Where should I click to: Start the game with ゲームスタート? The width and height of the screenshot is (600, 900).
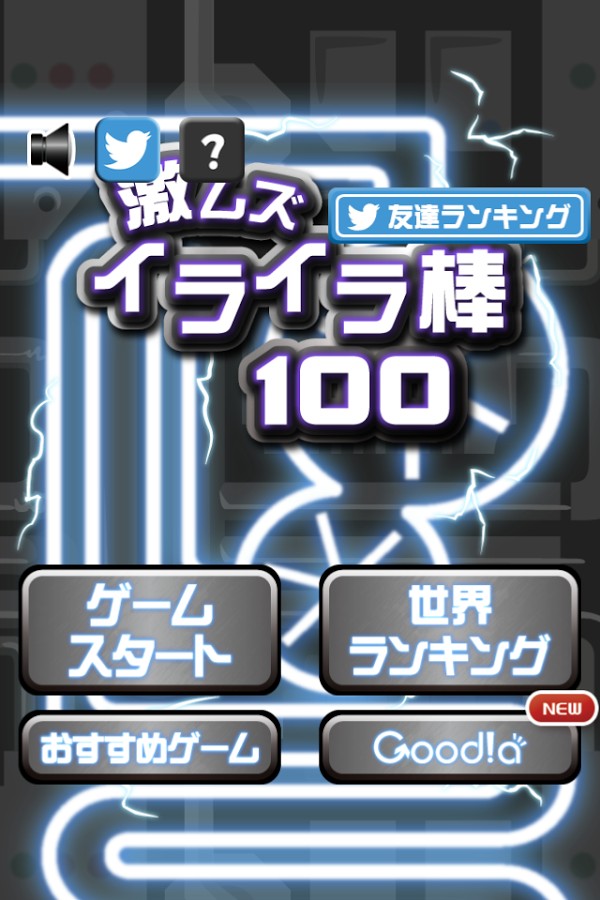point(149,630)
